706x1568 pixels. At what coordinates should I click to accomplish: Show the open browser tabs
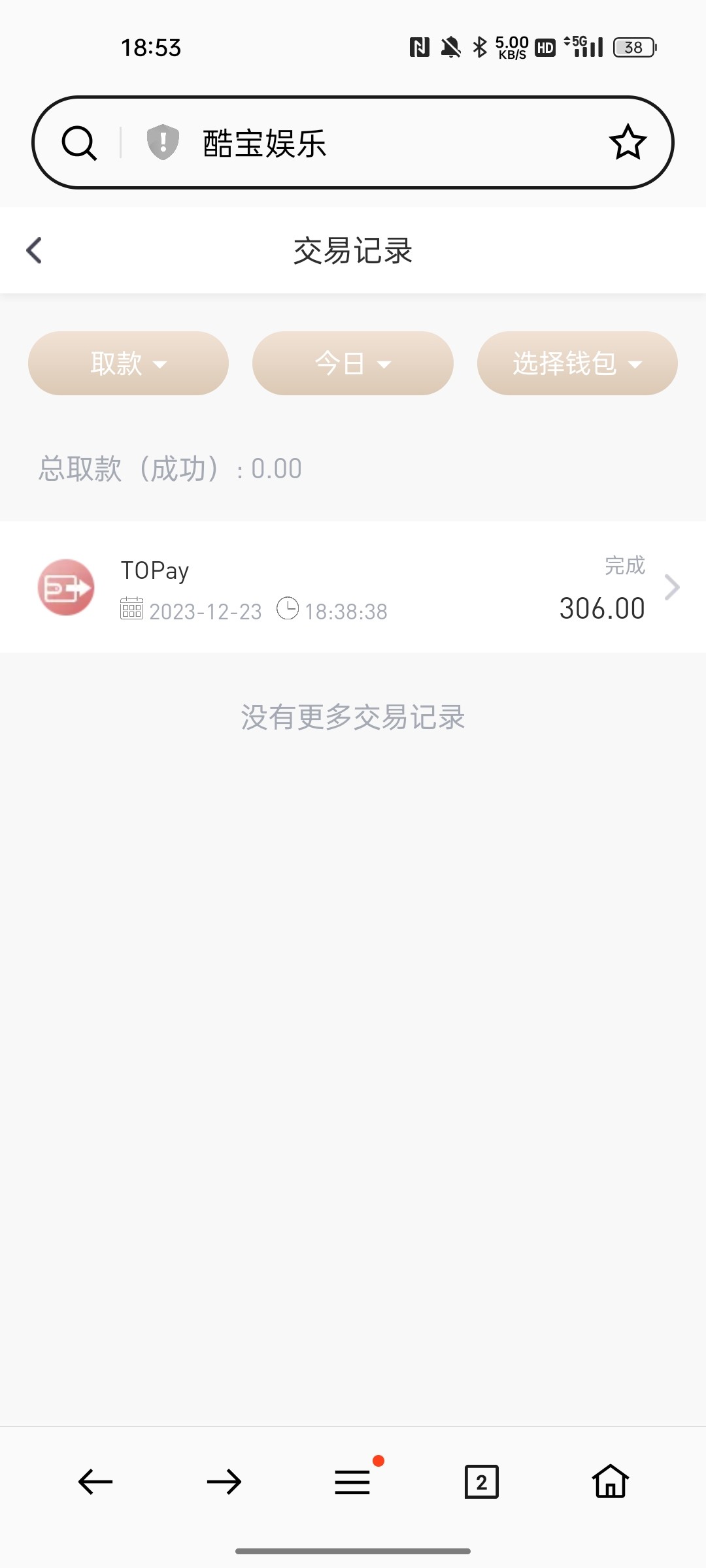[482, 1482]
